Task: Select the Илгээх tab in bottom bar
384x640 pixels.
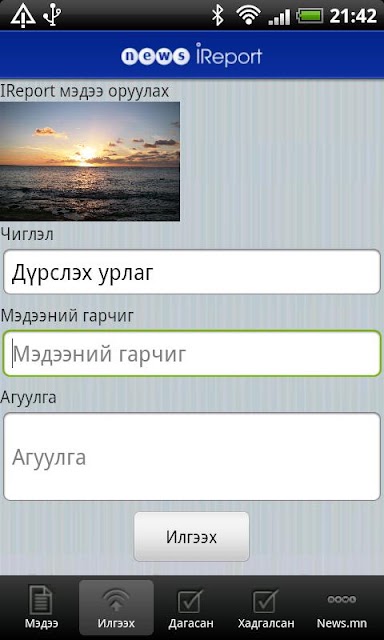Action: 116,608
